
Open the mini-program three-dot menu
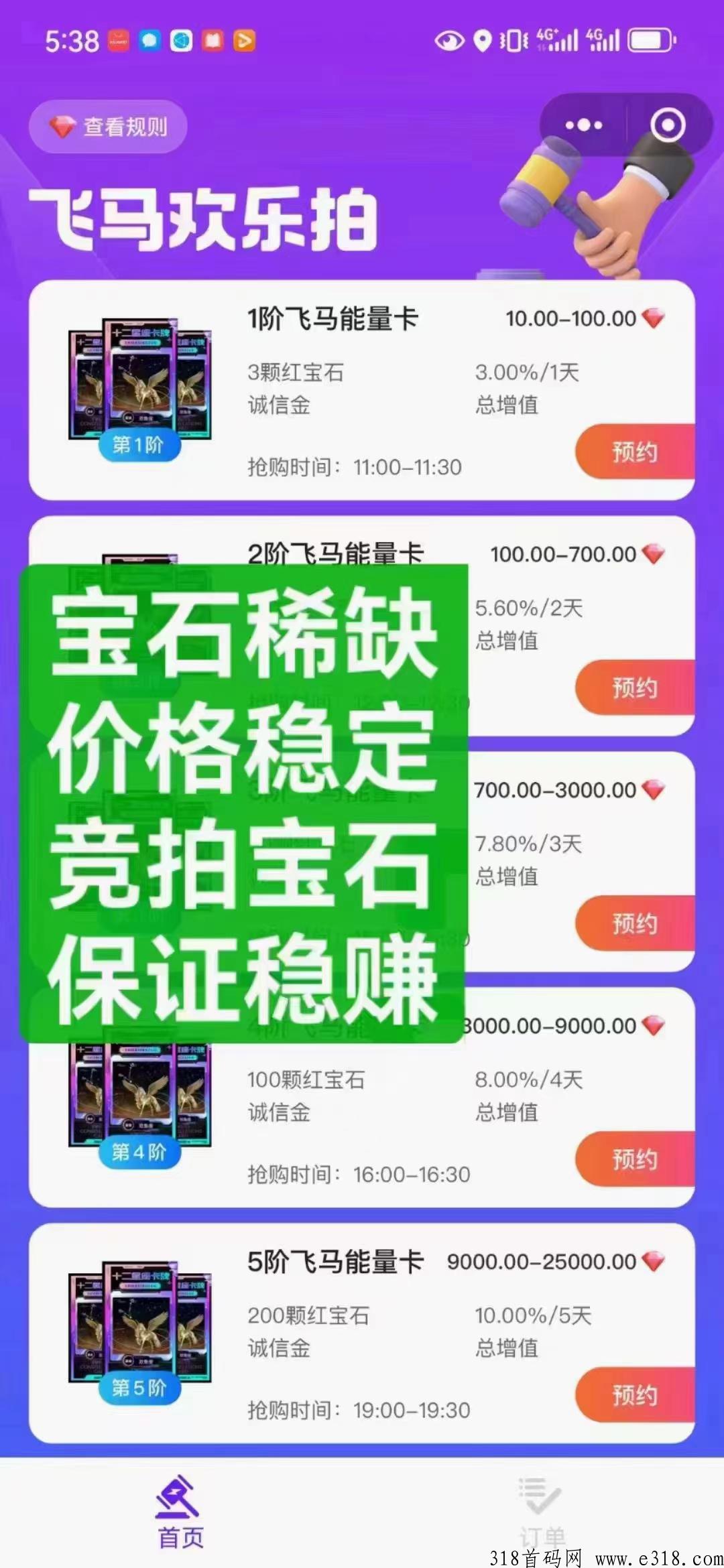point(583,125)
